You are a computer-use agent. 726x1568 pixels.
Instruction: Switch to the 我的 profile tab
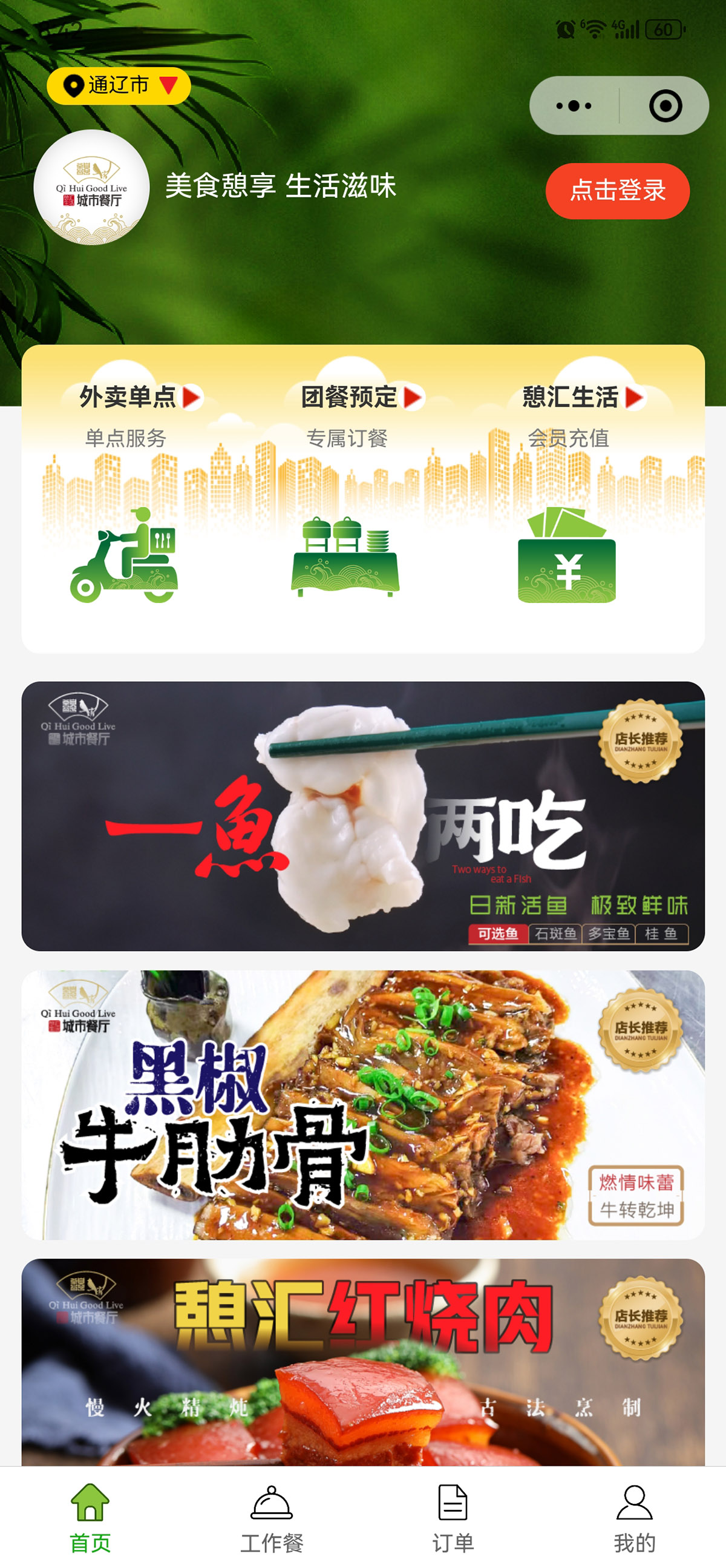[634, 1517]
